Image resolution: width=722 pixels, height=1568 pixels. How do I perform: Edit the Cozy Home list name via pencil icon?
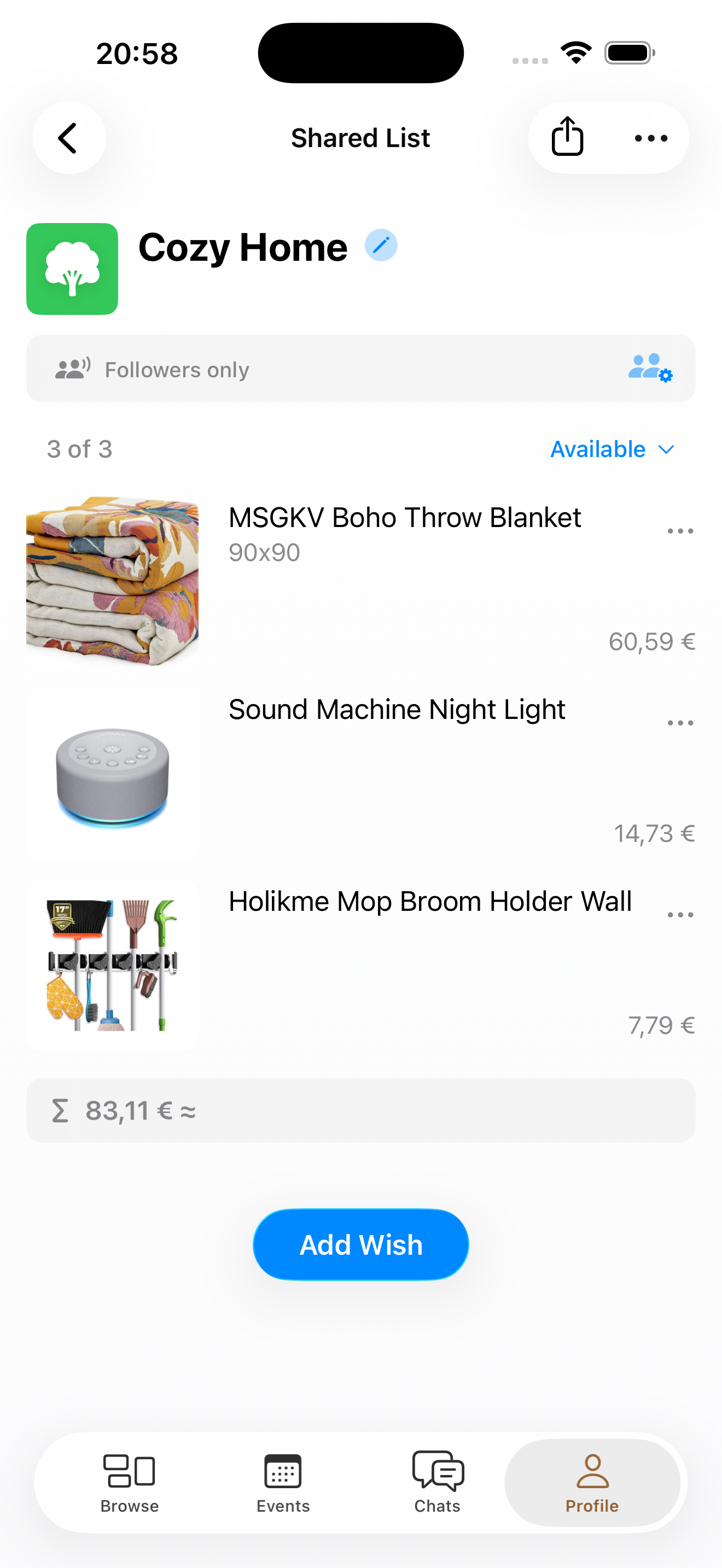click(381, 245)
